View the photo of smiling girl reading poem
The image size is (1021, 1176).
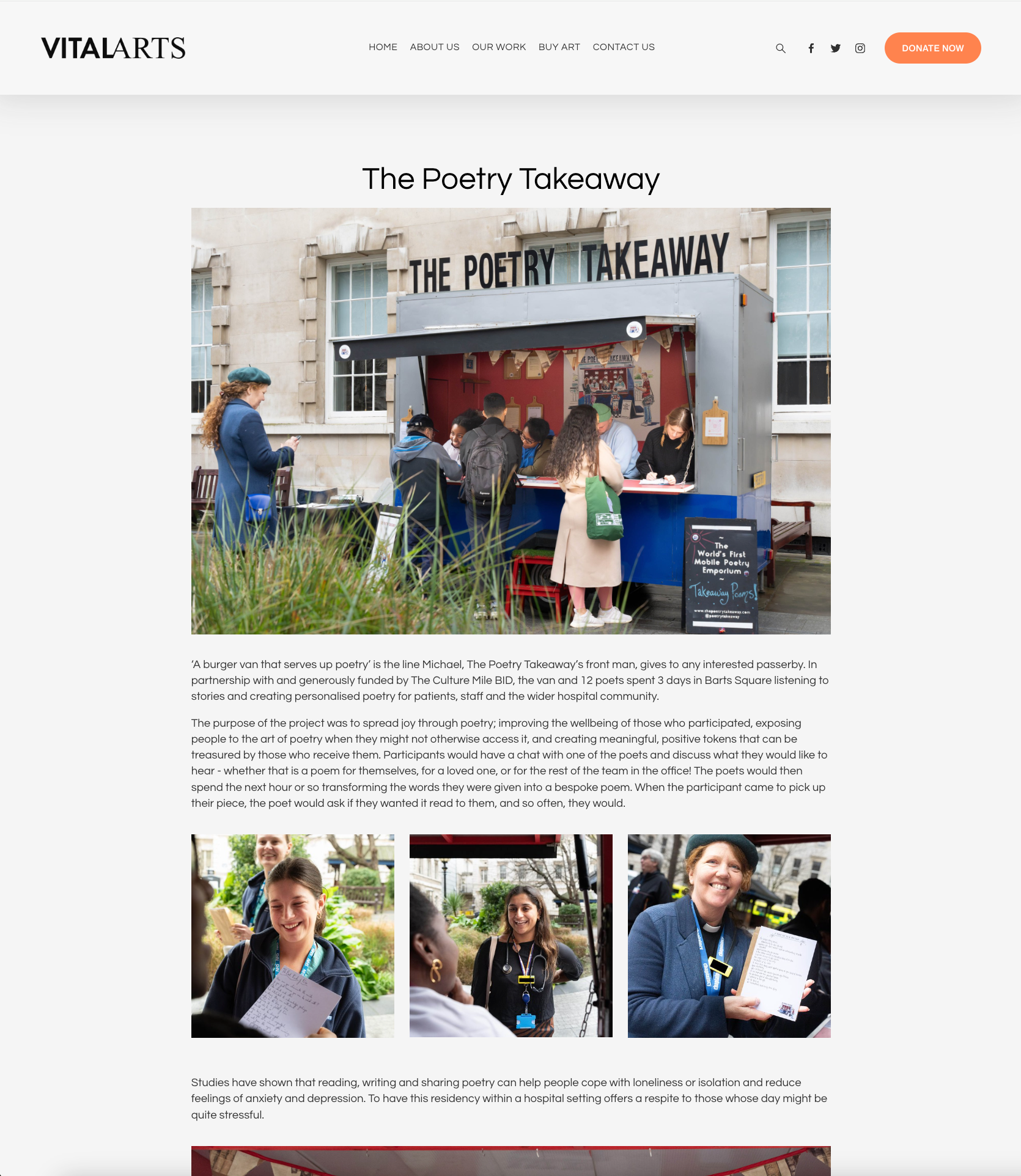(x=293, y=936)
